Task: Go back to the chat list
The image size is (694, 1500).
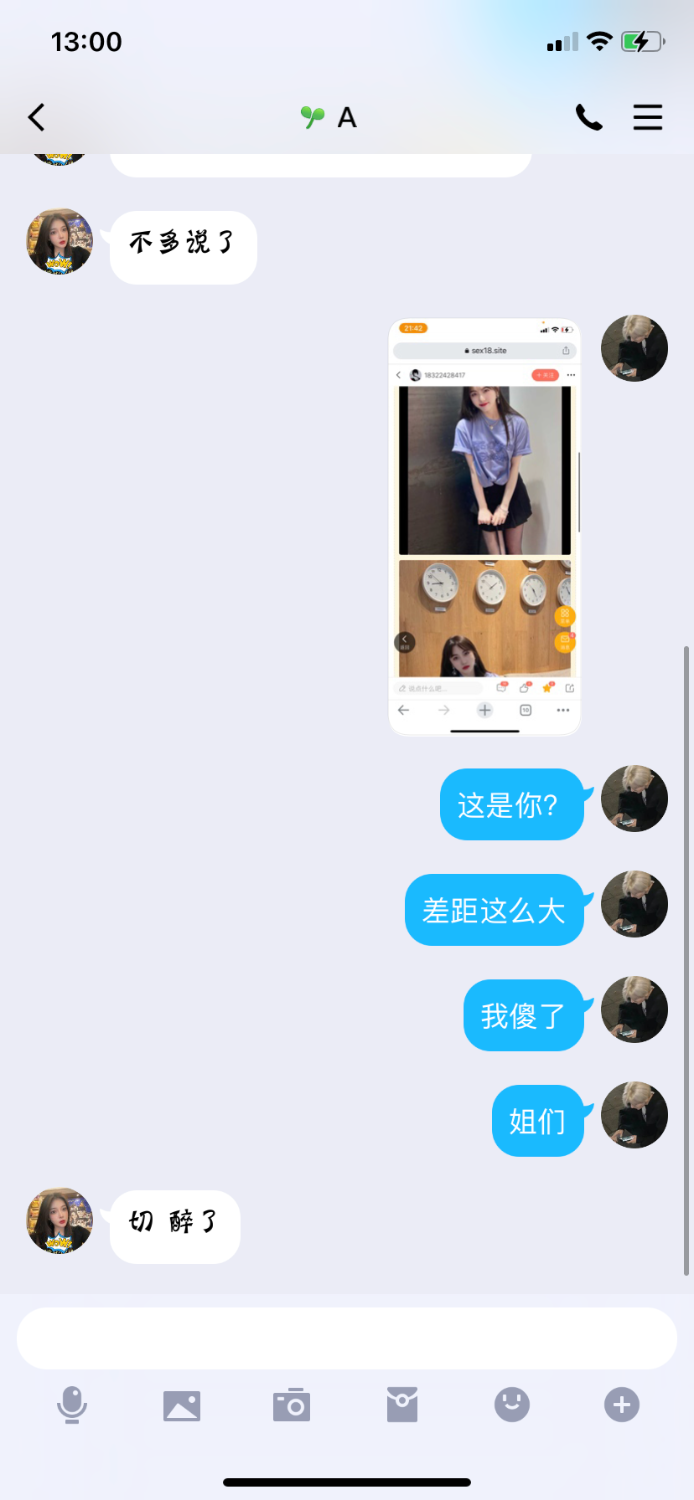Action: click(37, 118)
